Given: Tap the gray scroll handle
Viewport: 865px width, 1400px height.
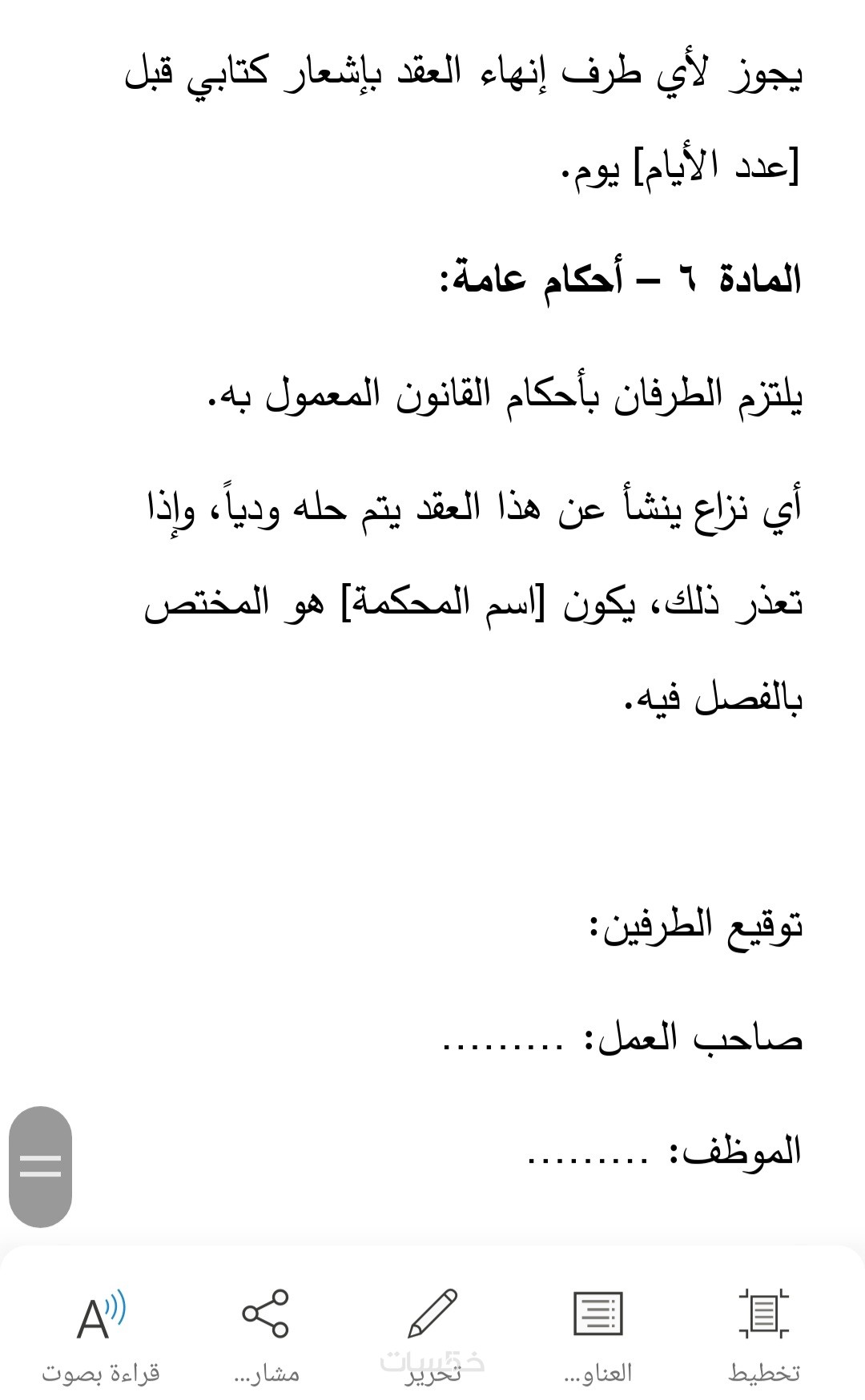Looking at the screenshot, I should click(x=40, y=1166).
